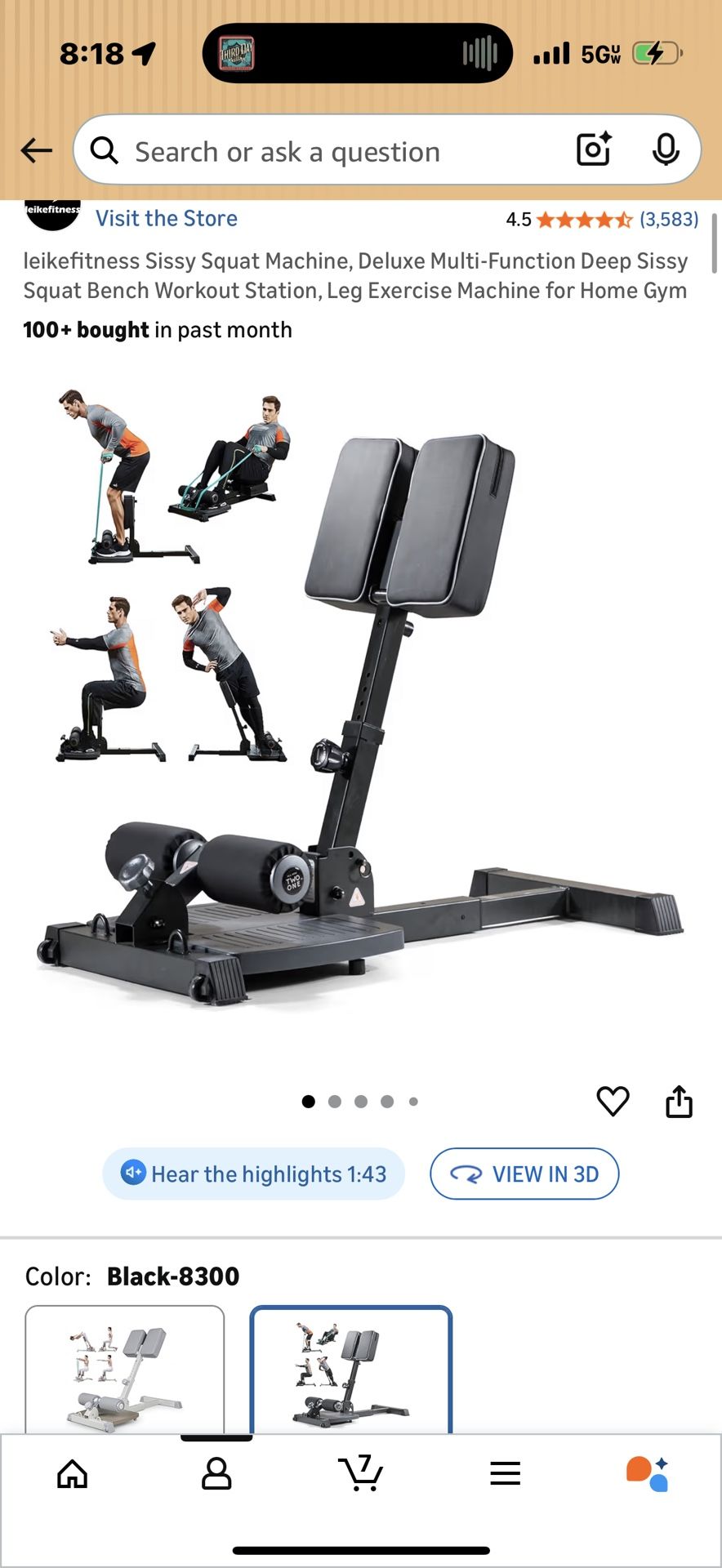Image resolution: width=722 pixels, height=1568 pixels.
Task: Play Hear the highlights audio
Action: pyautogui.click(x=252, y=1174)
